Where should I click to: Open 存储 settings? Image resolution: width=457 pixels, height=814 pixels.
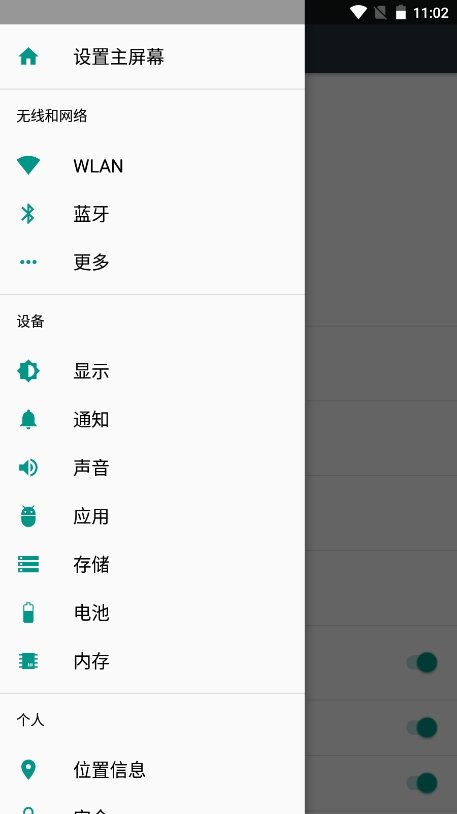click(152, 564)
